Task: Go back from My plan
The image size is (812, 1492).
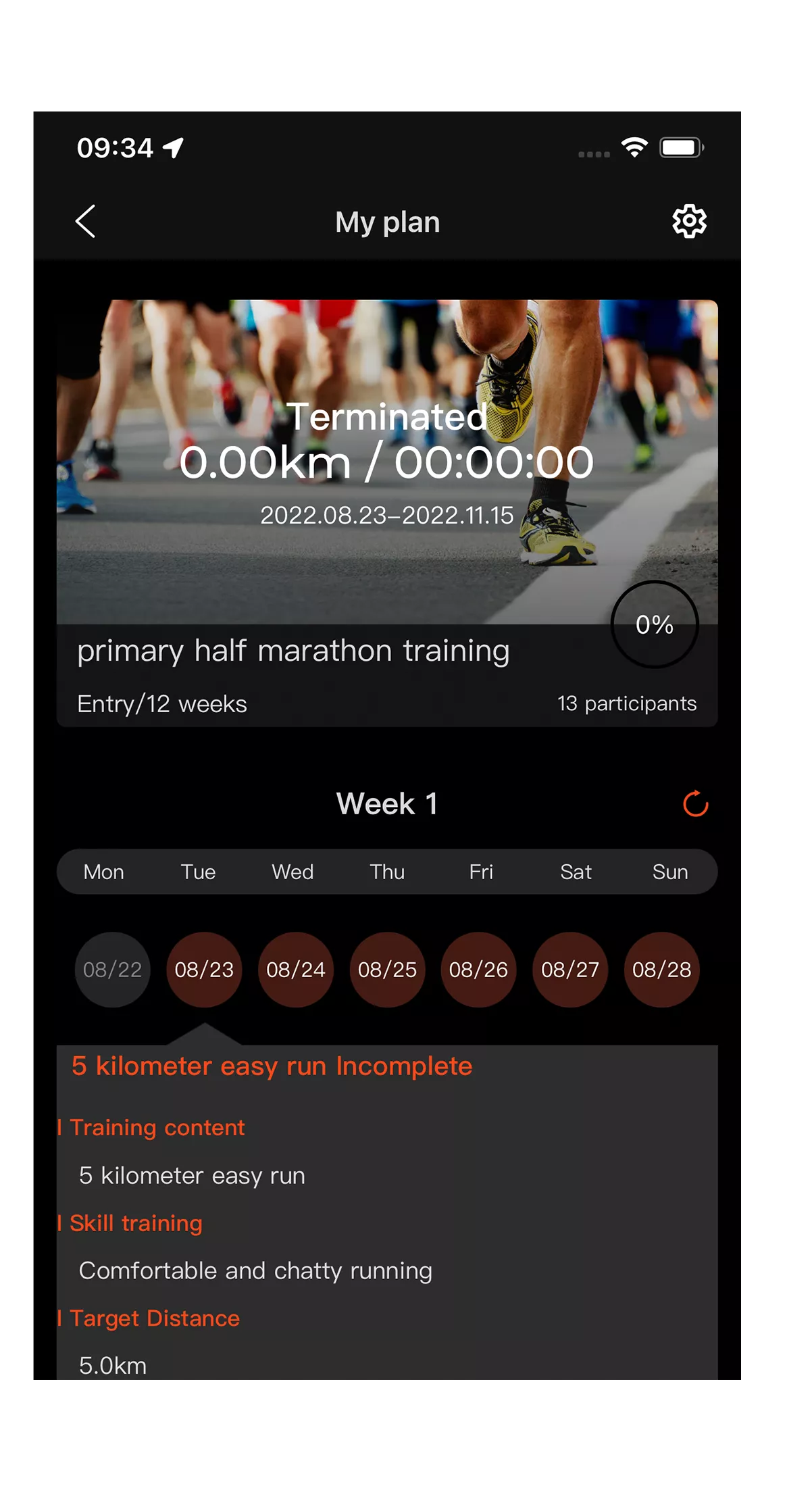Action: coord(85,222)
